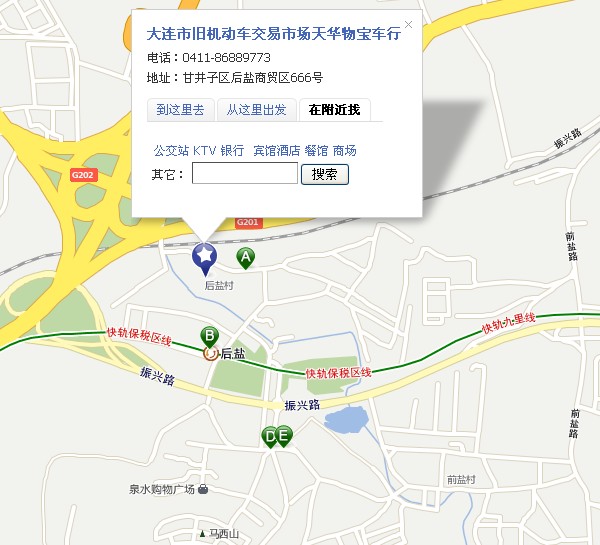Image resolution: width=600 pixels, height=545 pixels.
Task: Switch to the 从这里出发 tab
Action: pos(256,109)
